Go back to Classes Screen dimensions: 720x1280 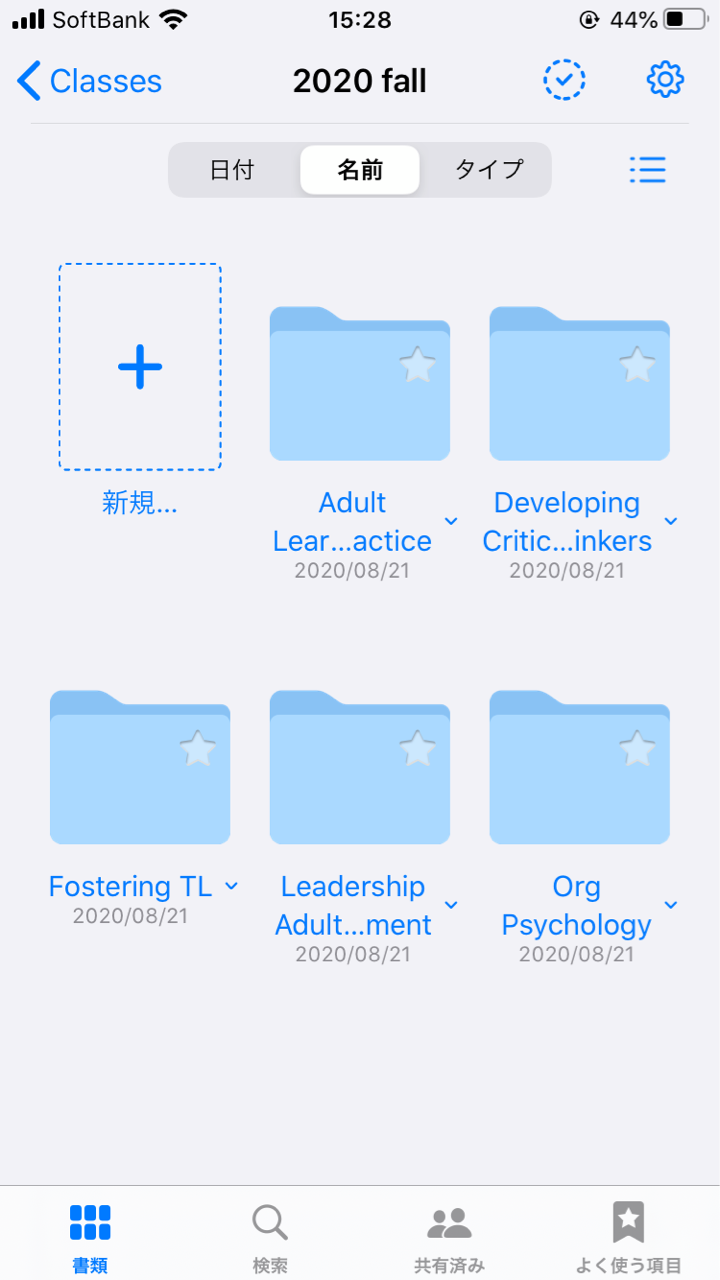pyautogui.click(x=90, y=81)
